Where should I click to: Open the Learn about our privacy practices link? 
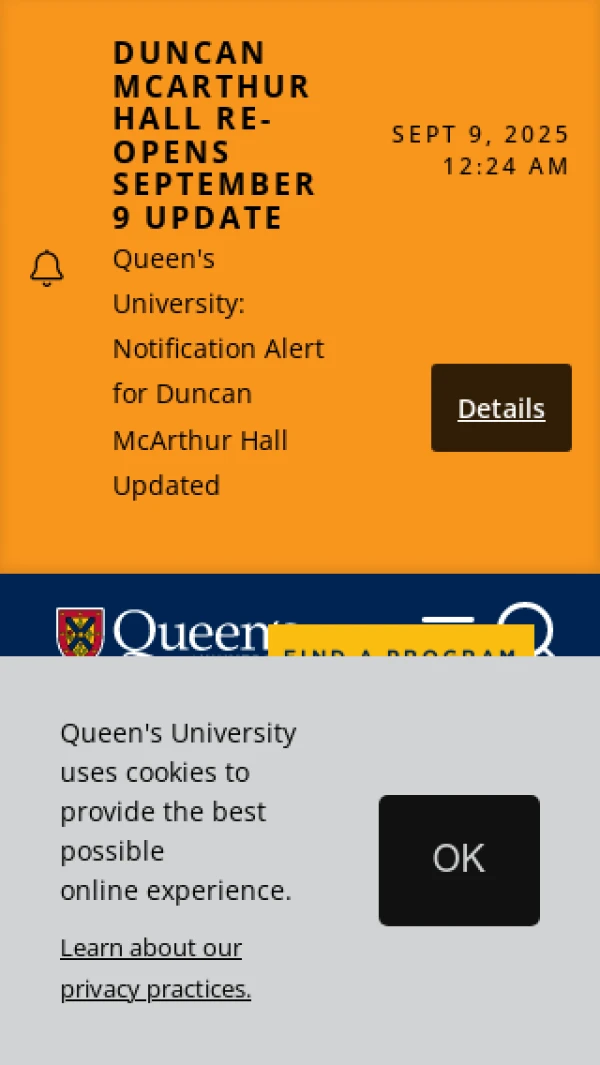tap(154, 968)
